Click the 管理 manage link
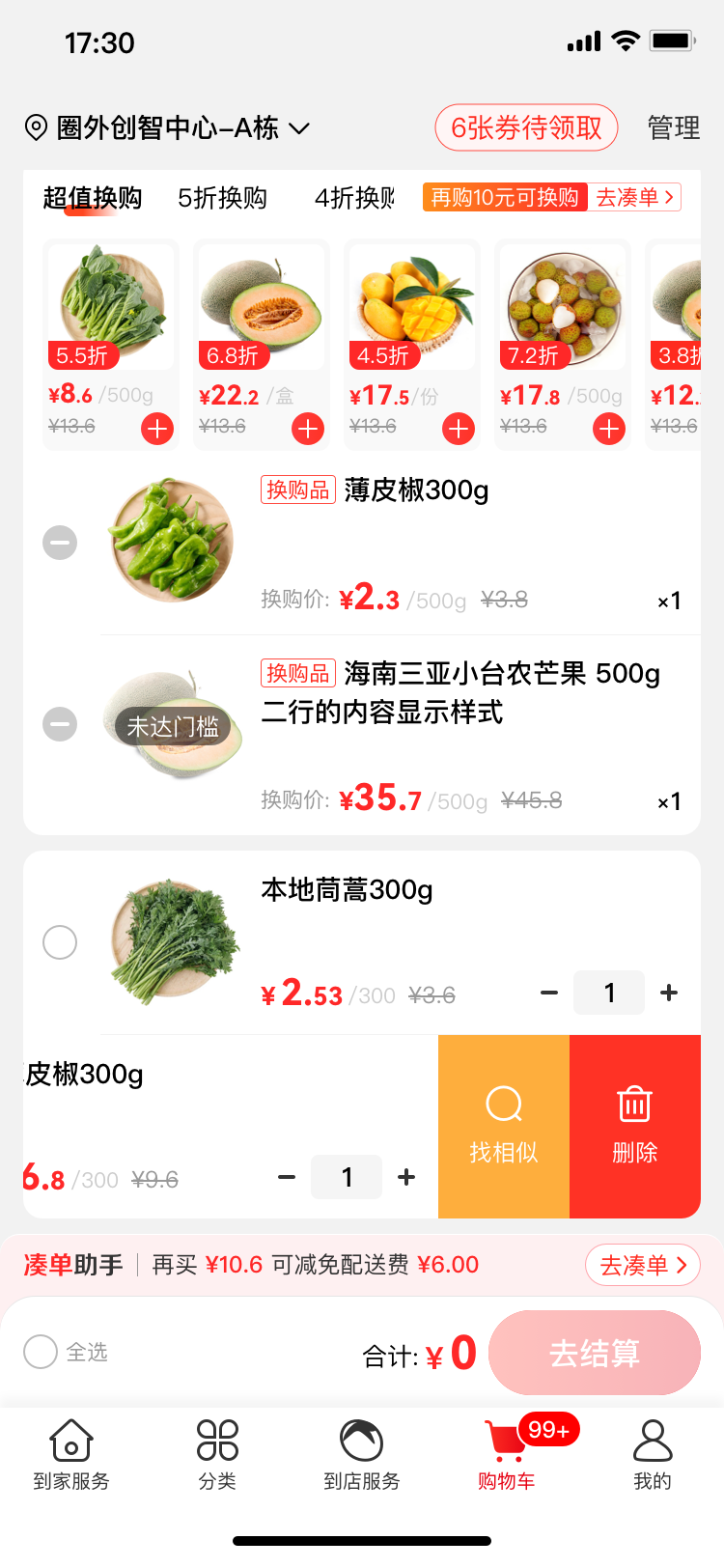Screen dimensions: 724x1568 (x=673, y=126)
